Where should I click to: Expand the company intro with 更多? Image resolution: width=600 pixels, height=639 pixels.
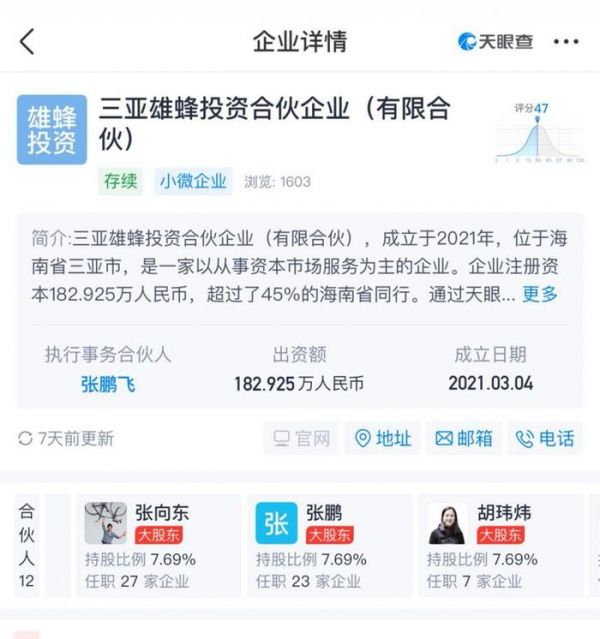[x=540, y=294]
